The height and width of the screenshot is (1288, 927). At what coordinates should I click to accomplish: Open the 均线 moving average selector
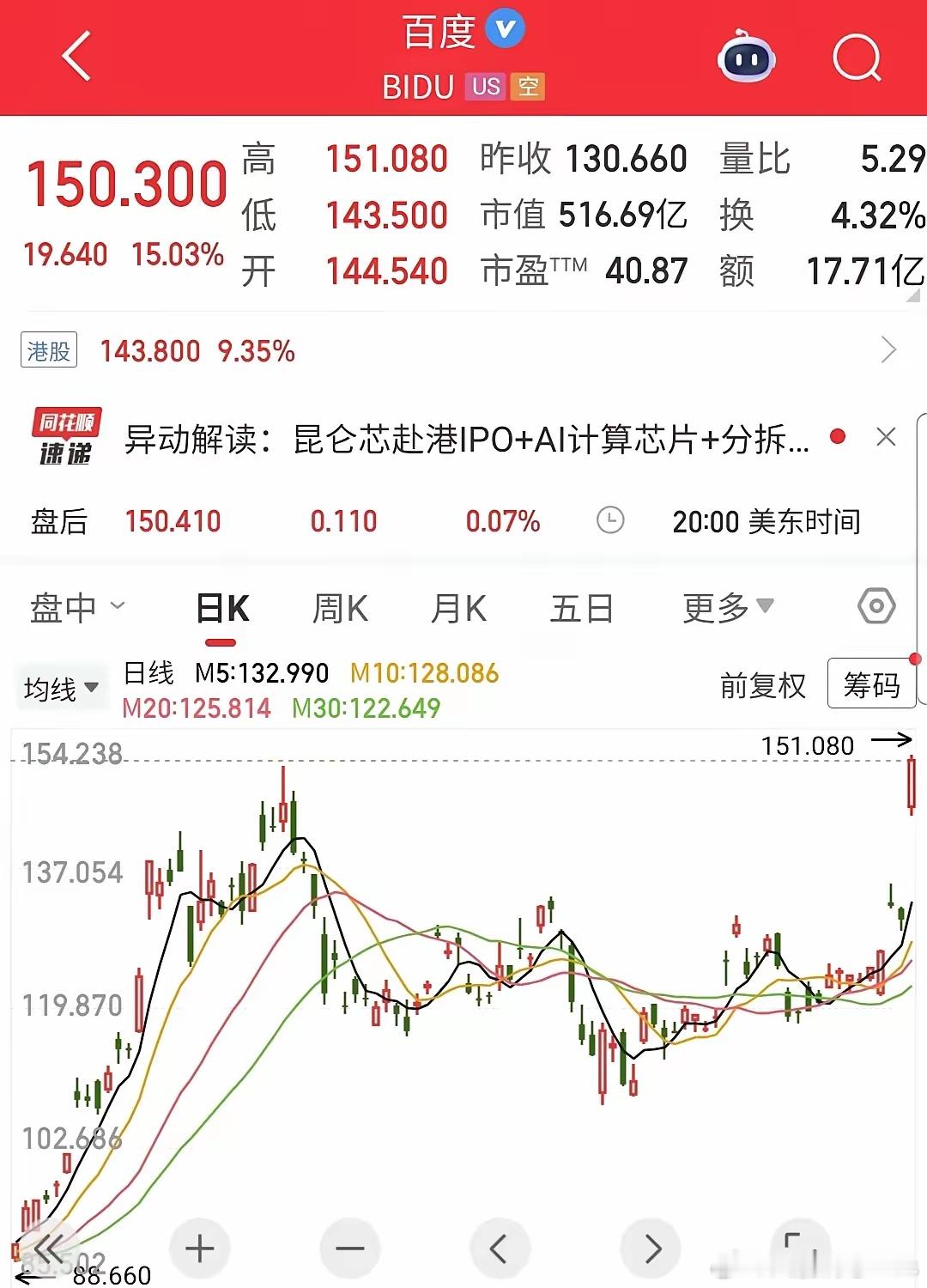tap(61, 687)
